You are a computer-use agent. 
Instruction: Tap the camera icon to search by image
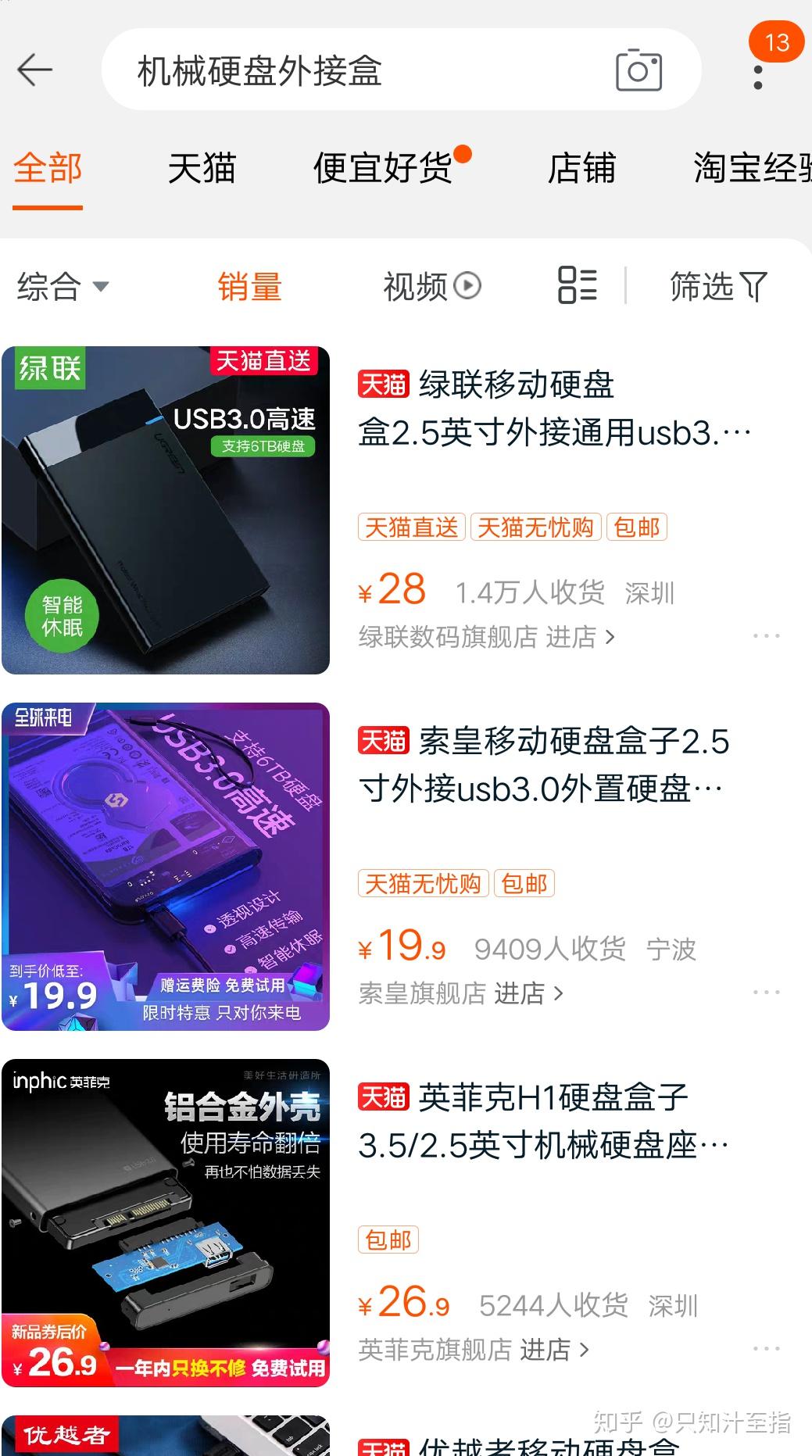pyautogui.click(x=639, y=70)
